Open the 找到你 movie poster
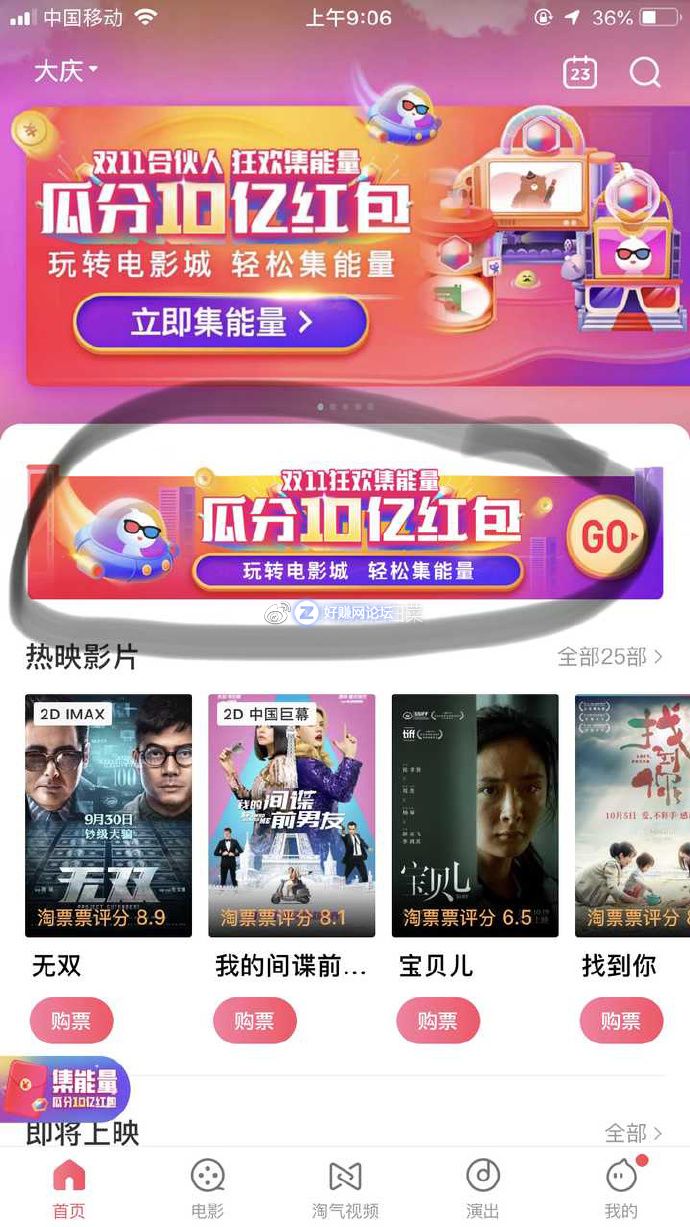Screen dimensions: 690x1227 tap(632, 815)
